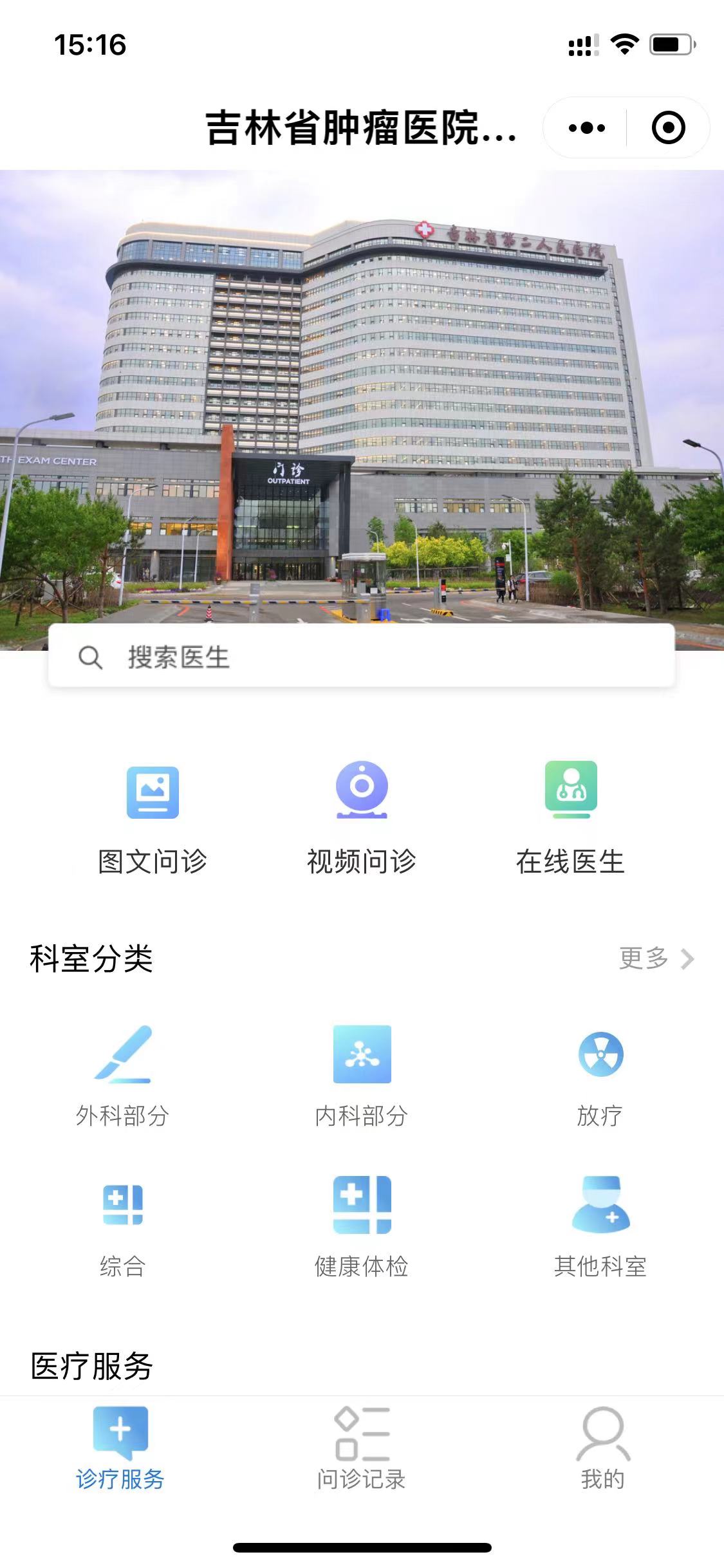Open 健康体检 health checkup
Image resolution: width=724 pixels, height=1568 pixels.
coord(362,1227)
